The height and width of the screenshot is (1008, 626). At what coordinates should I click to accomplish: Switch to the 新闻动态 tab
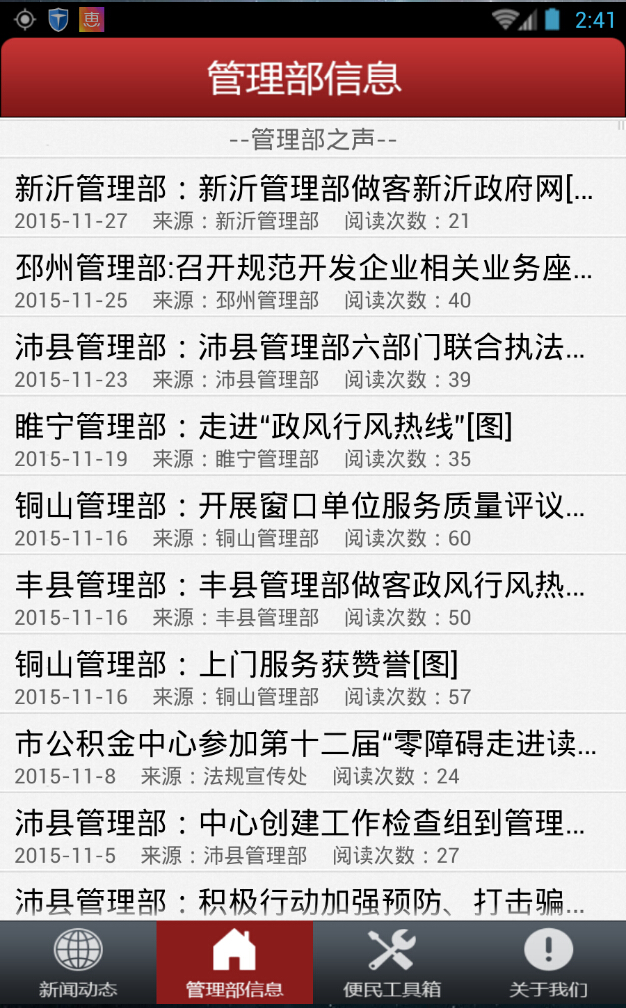(x=78, y=962)
